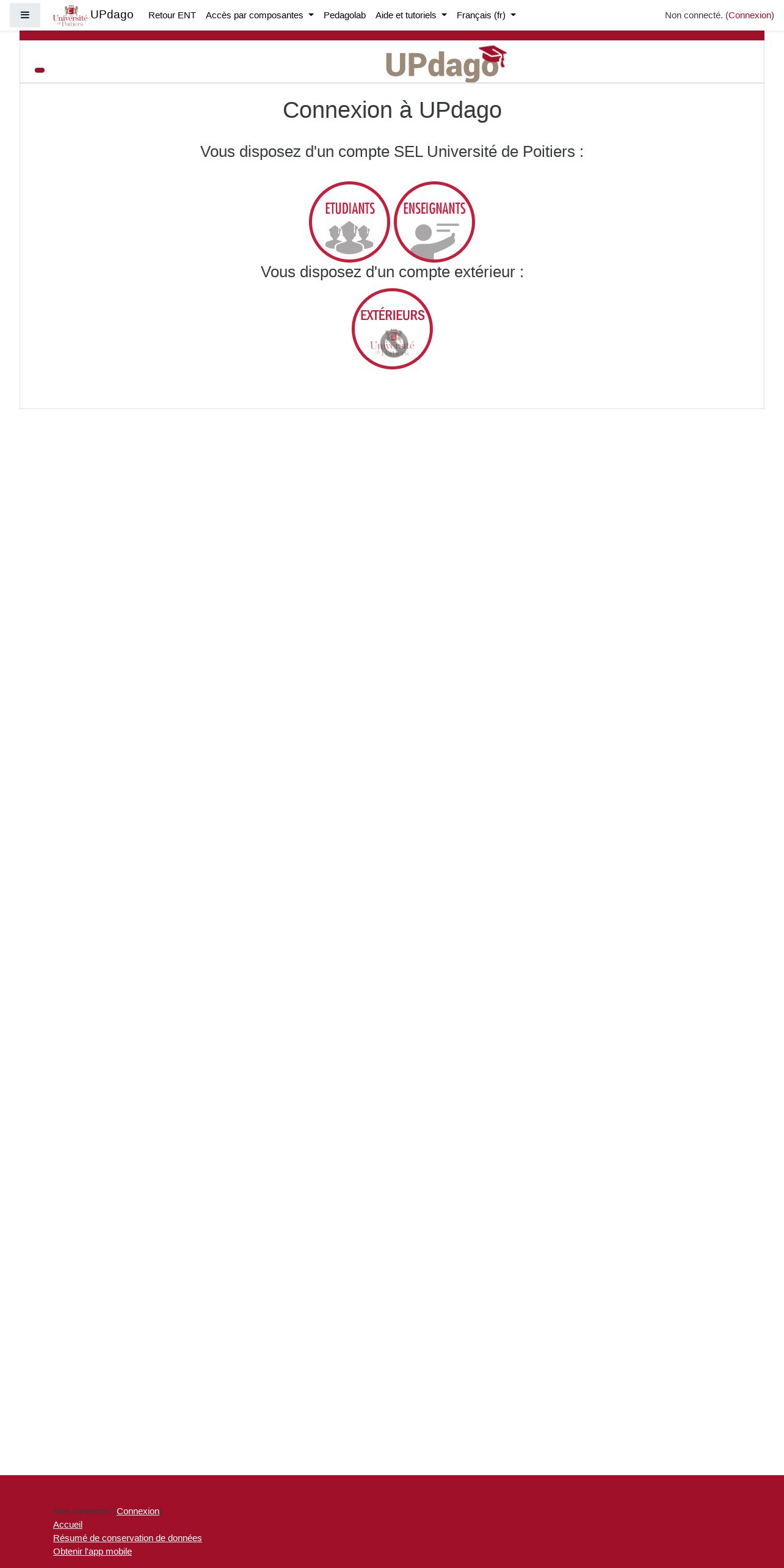Screen dimensions: 784x1568
Task: Select the Extérieurs account login
Action: click(x=392, y=328)
